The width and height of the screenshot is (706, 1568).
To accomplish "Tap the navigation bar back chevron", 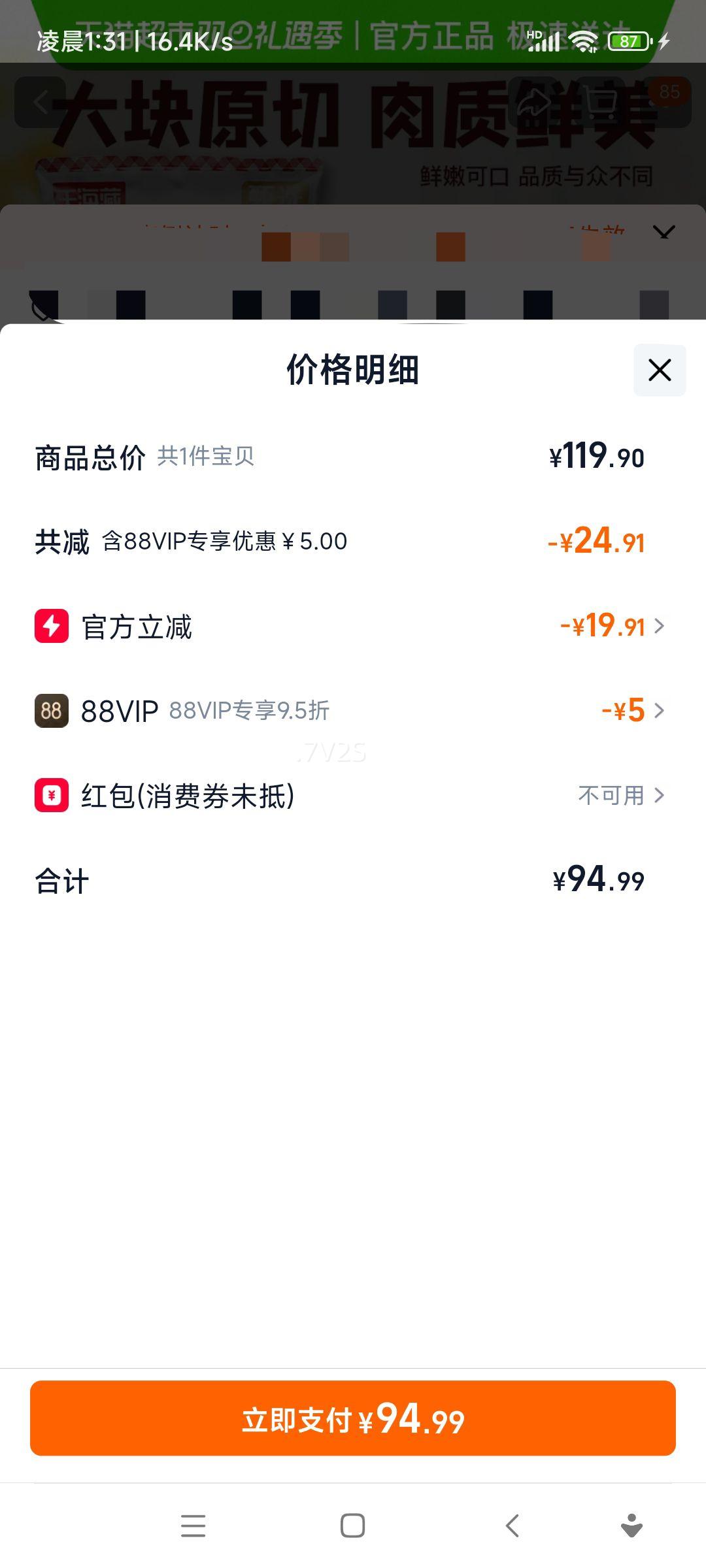I will (x=511, y=1526).
